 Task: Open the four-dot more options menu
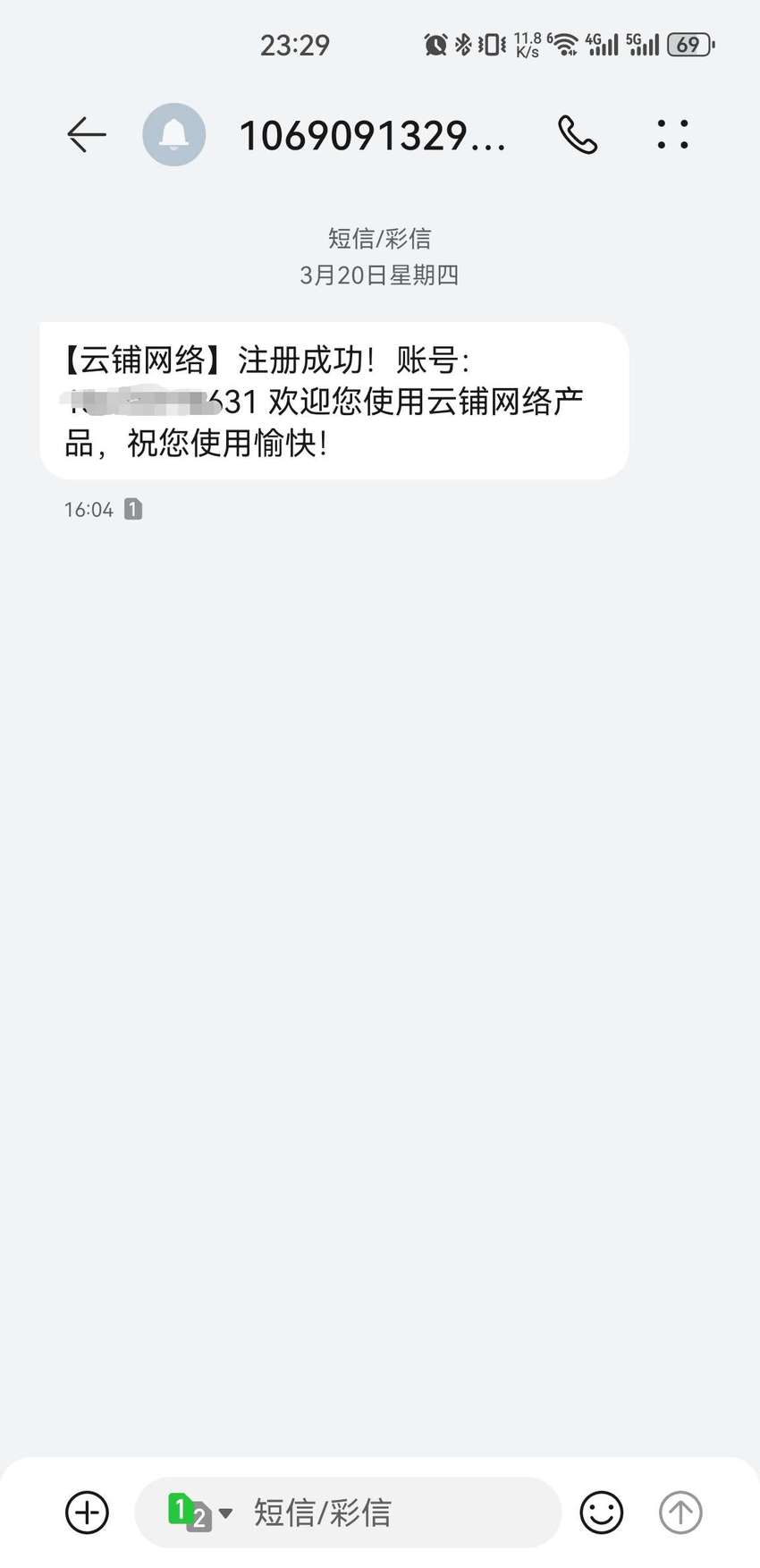pos(673,134)
